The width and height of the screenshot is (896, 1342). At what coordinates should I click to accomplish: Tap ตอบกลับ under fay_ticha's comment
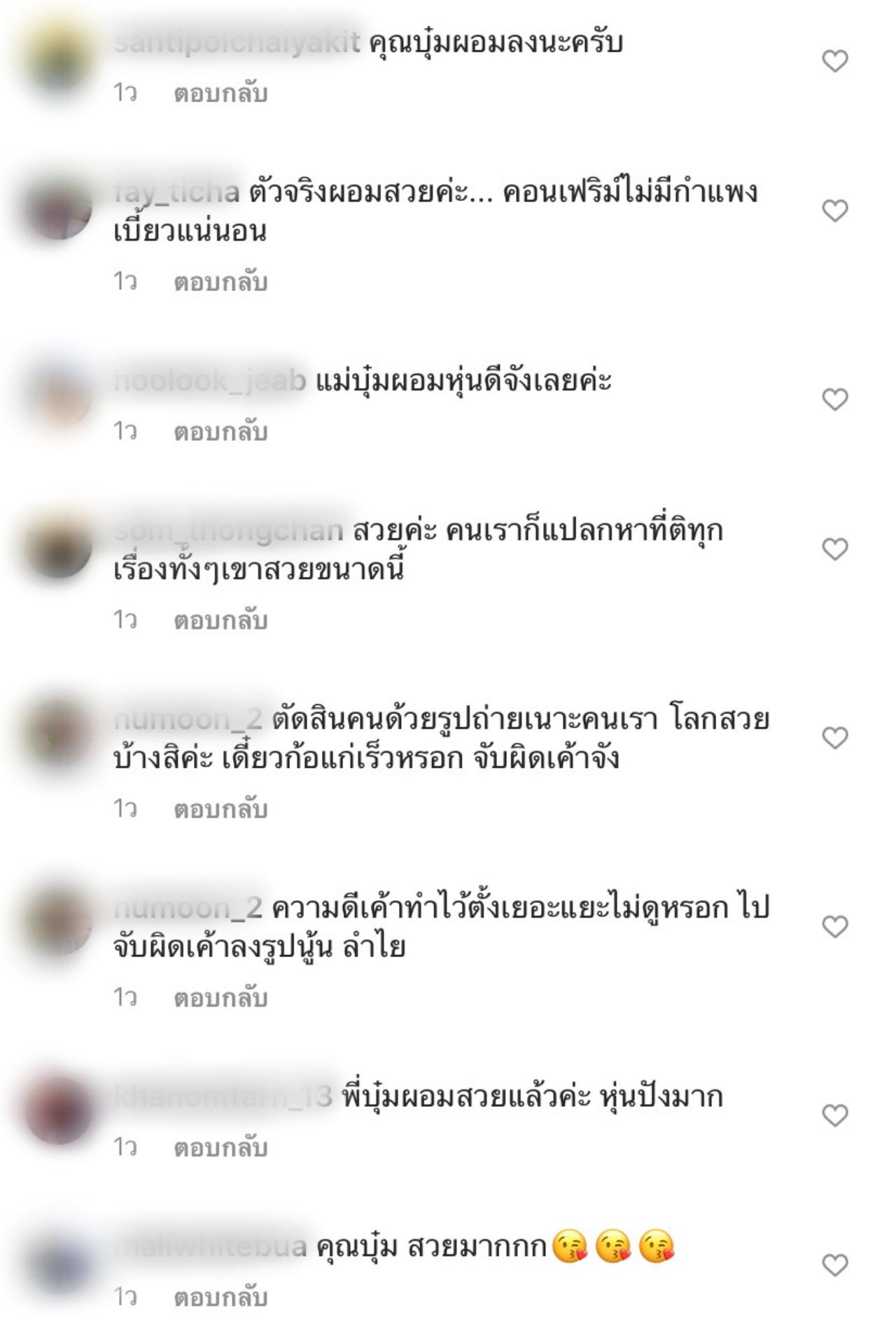coord(220,282)
